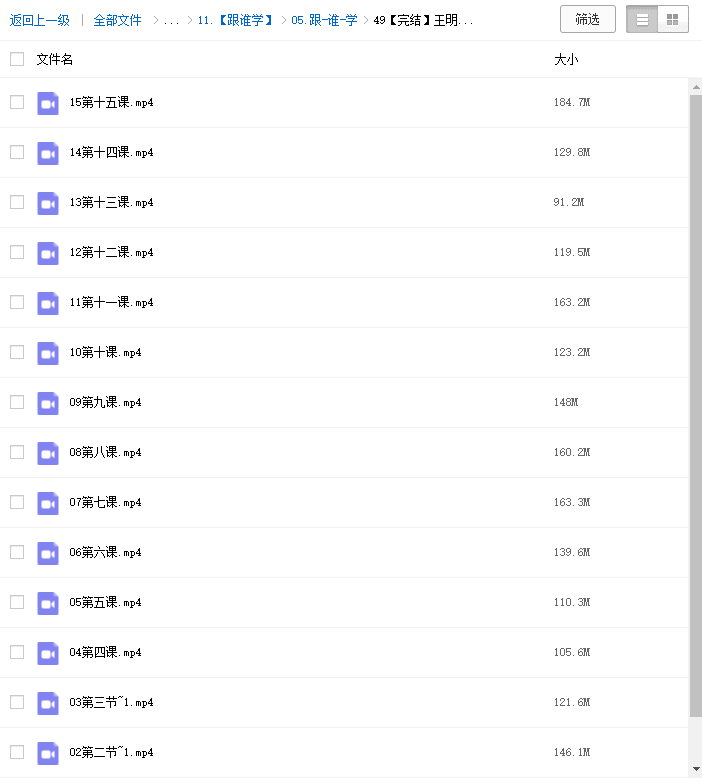Open video 04第四课.mp4
702x778 pixels.
point(105,652)
